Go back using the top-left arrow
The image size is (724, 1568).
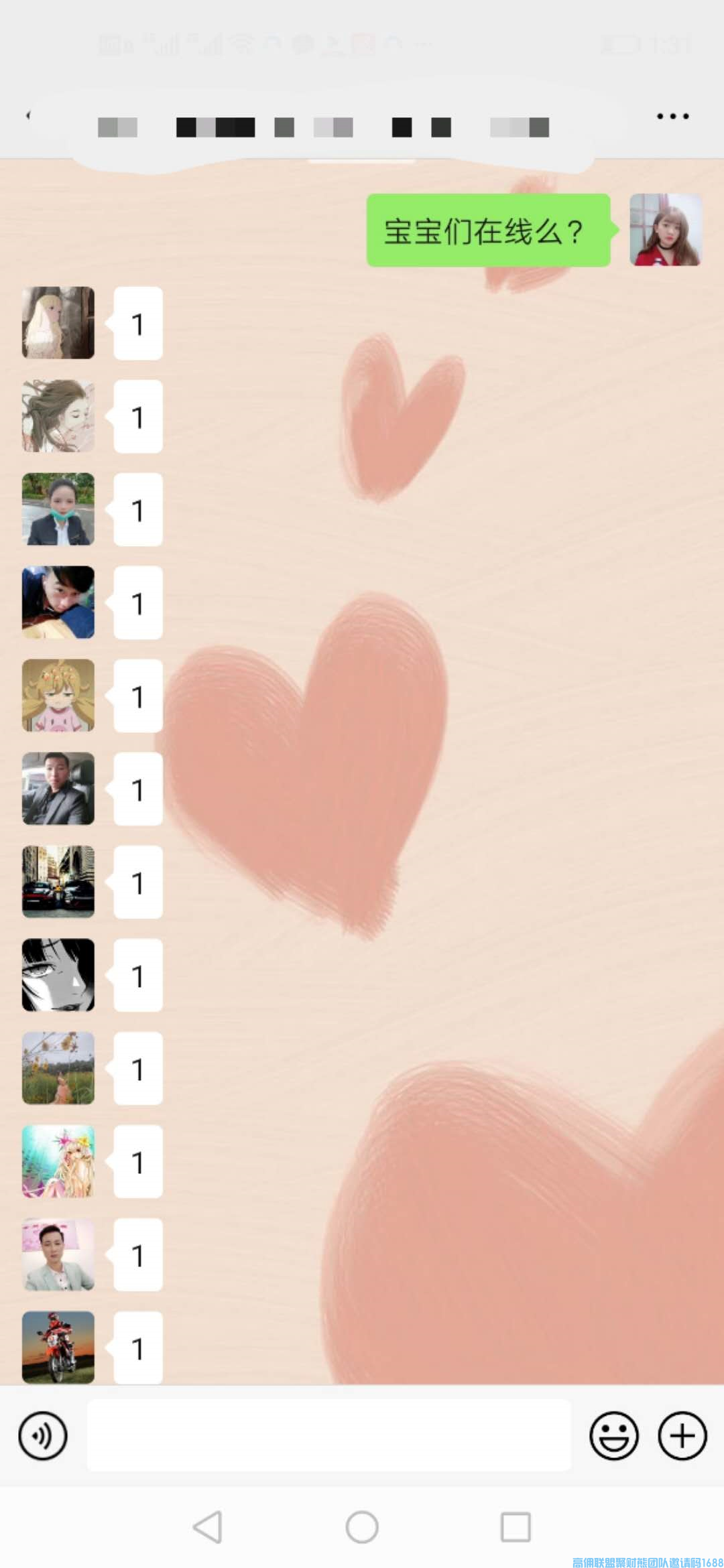coord(28,115)
